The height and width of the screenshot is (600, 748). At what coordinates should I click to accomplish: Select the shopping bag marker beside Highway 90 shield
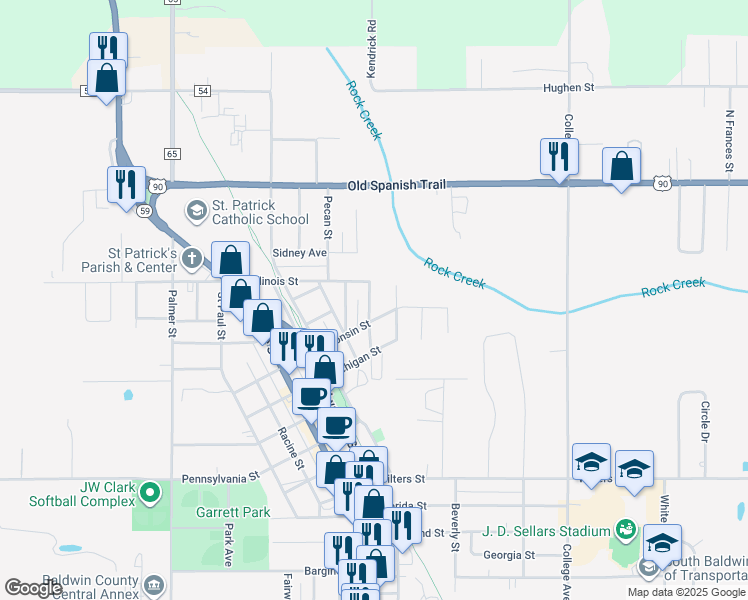click(621, 168)
